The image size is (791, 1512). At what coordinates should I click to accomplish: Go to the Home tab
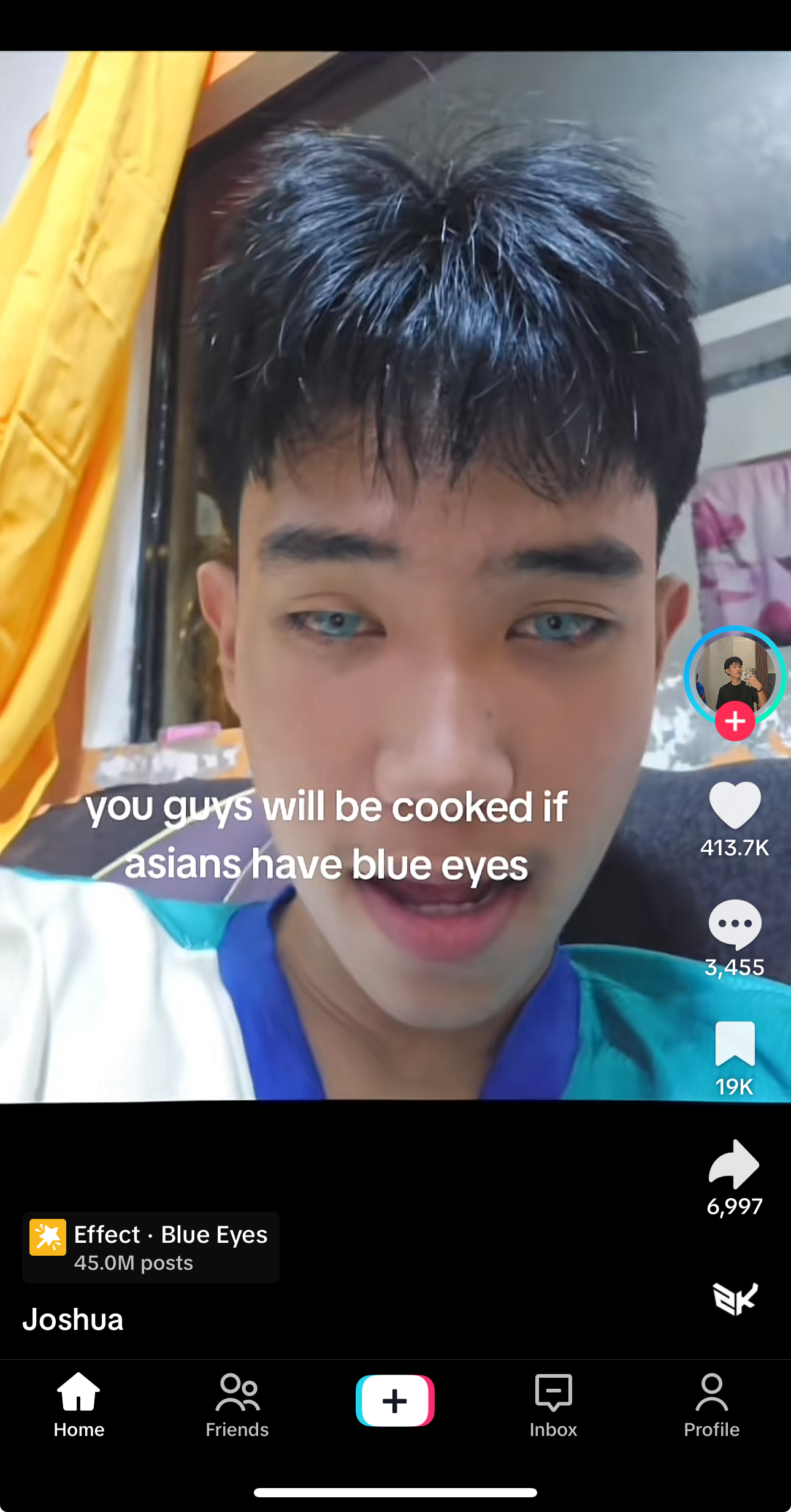(x=79, y=1405)
